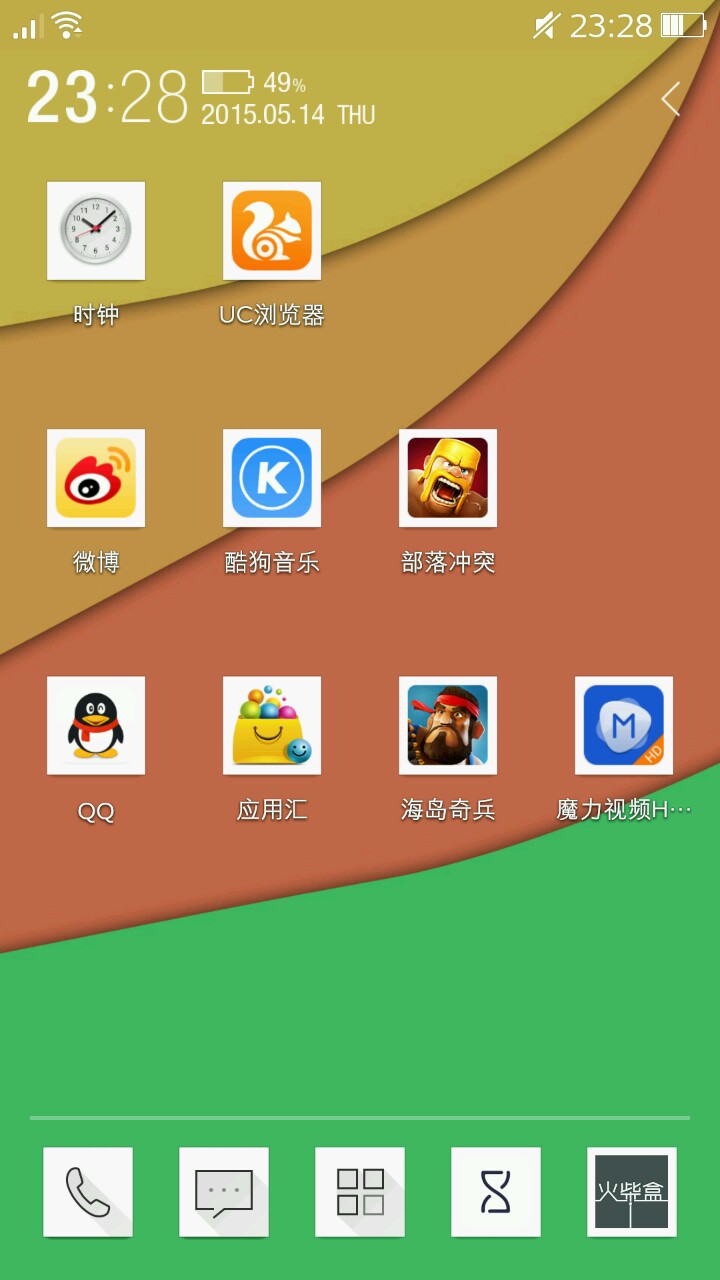Open the 火柴盒 app in dock
Viewport: 720px width, 1280px height.
632,1192
